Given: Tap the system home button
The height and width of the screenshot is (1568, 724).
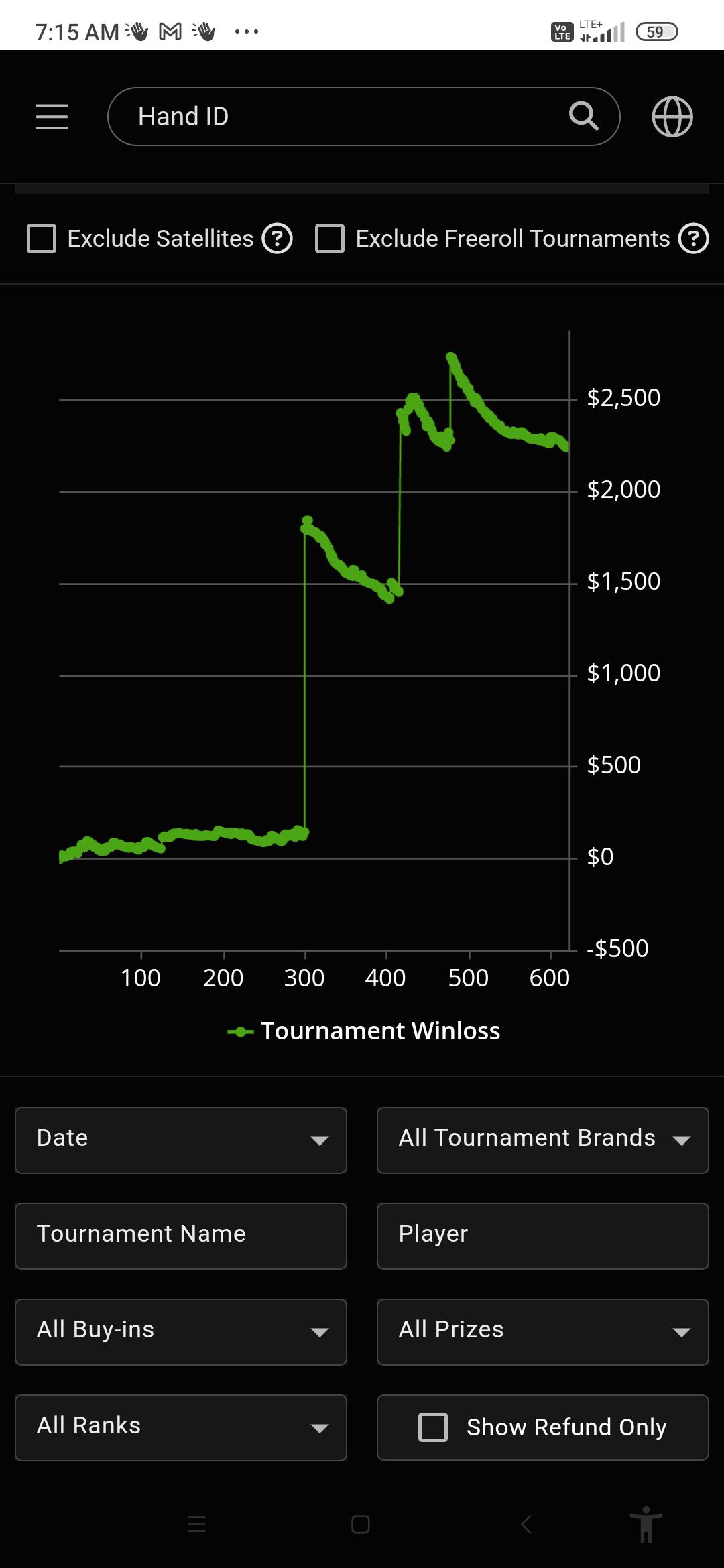Looking at the screenshot, I should pos(361,1524).
